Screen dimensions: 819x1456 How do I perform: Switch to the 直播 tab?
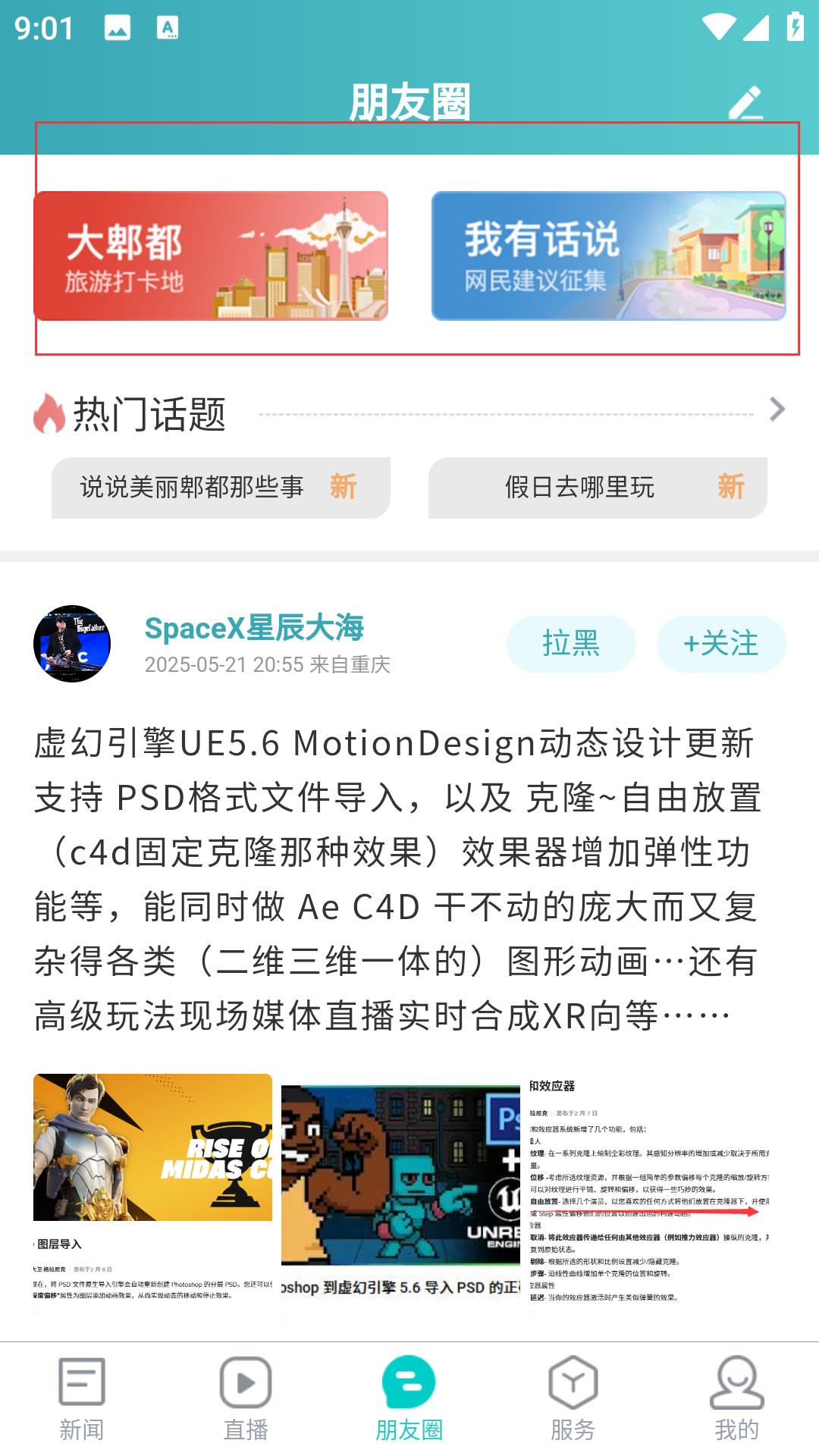pos(246,1399)
